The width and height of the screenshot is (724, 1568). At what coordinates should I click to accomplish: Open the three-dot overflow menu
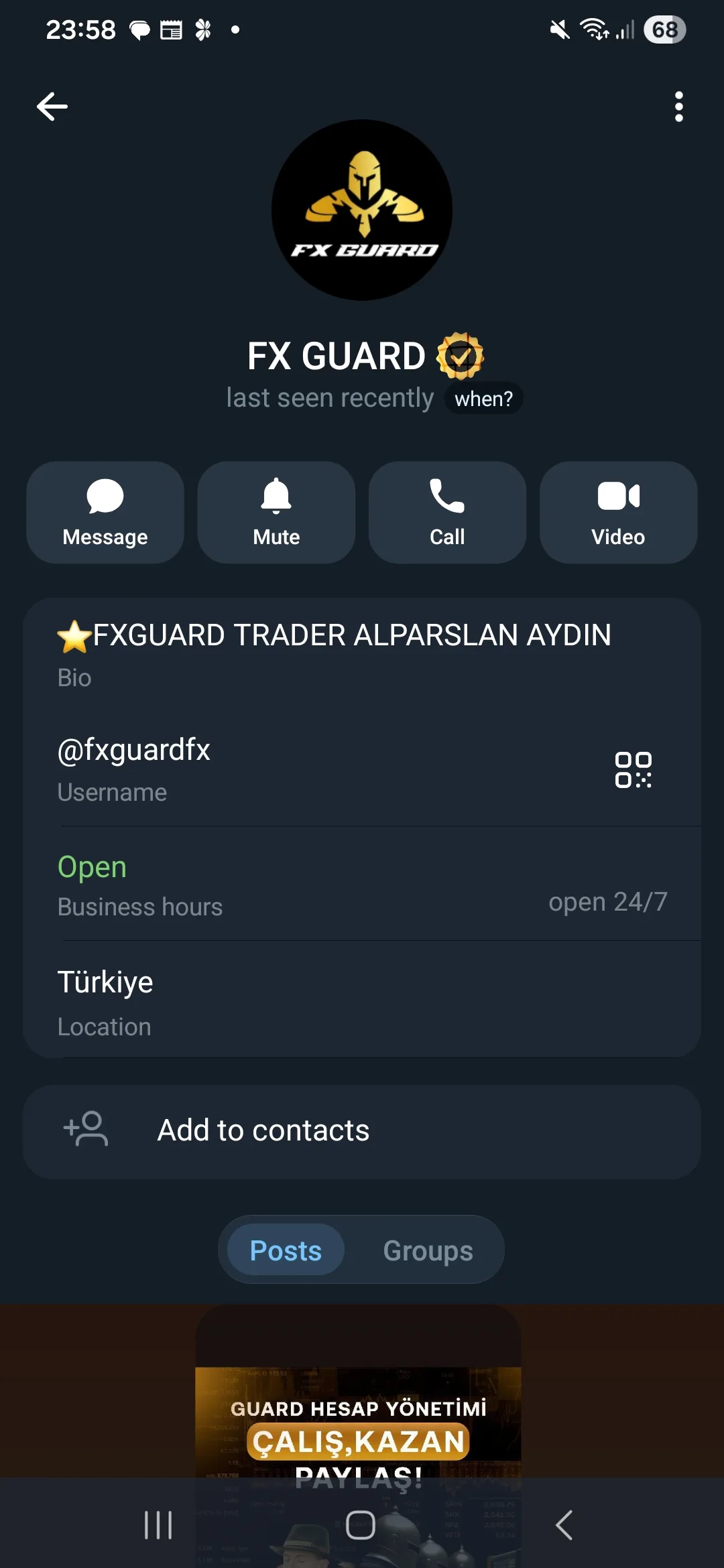[678, 106]
